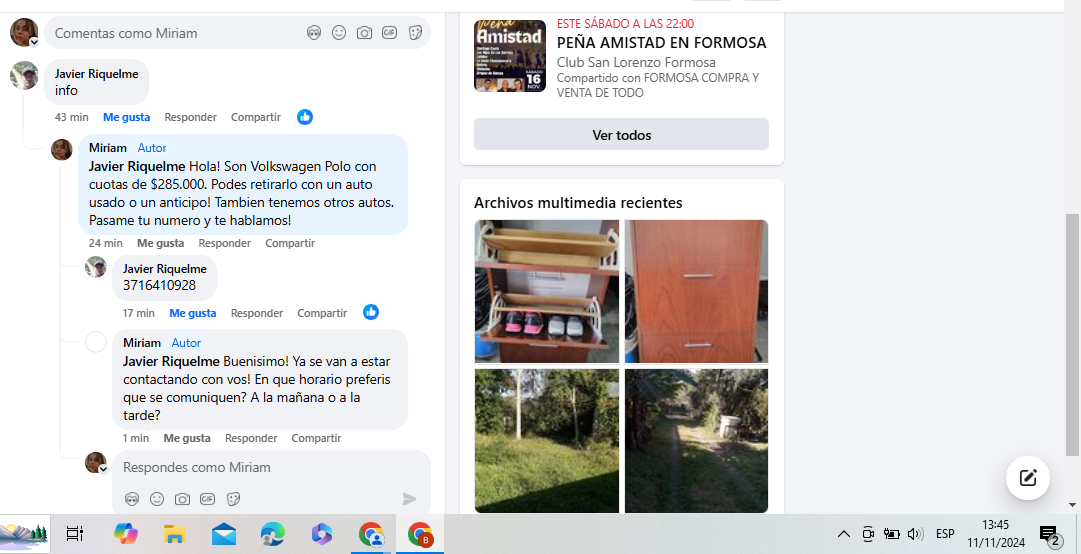This screenshot has height=554, width=1081.
Task: Select 'Ver todos' events button
Action: pos(621,135)
